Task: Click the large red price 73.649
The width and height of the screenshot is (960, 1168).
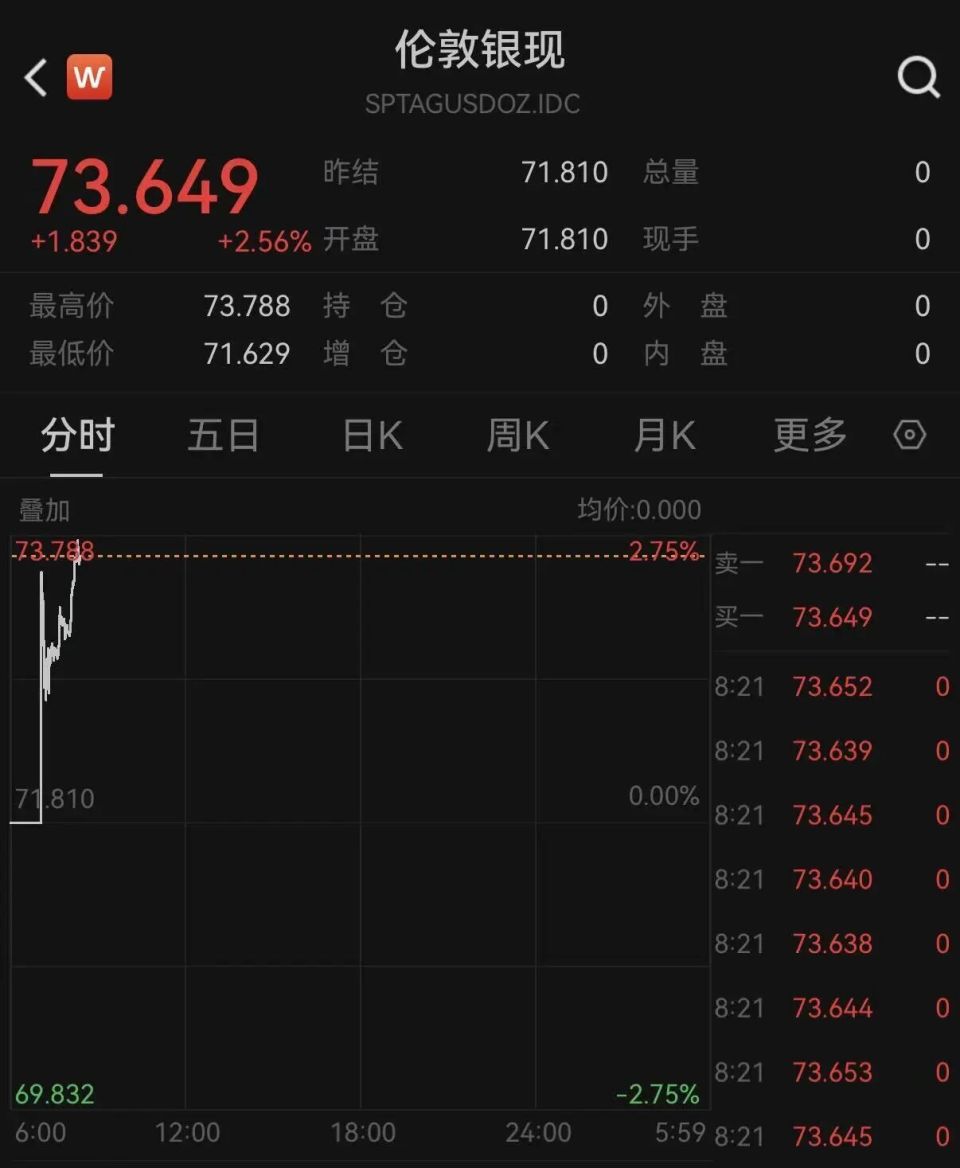Action: point(145,185)
